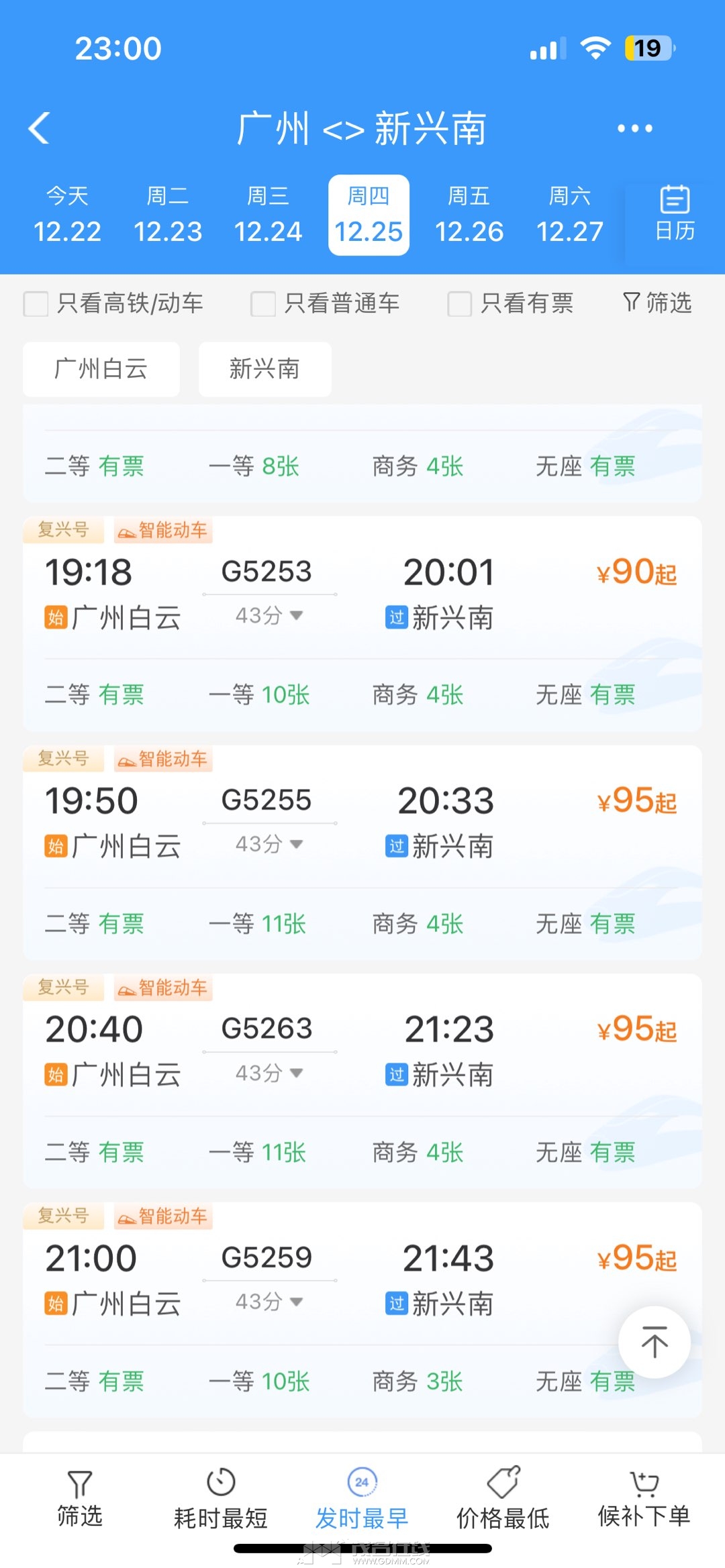Tick 只看有票 to show available tickets
The width and height of the screenshot is (725, 1568).
pos(460,304)
